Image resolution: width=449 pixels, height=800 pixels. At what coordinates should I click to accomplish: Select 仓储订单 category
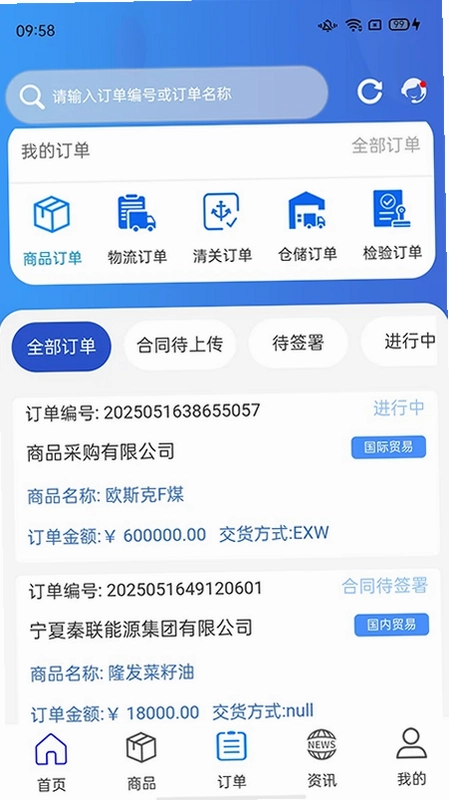(307, 225)
